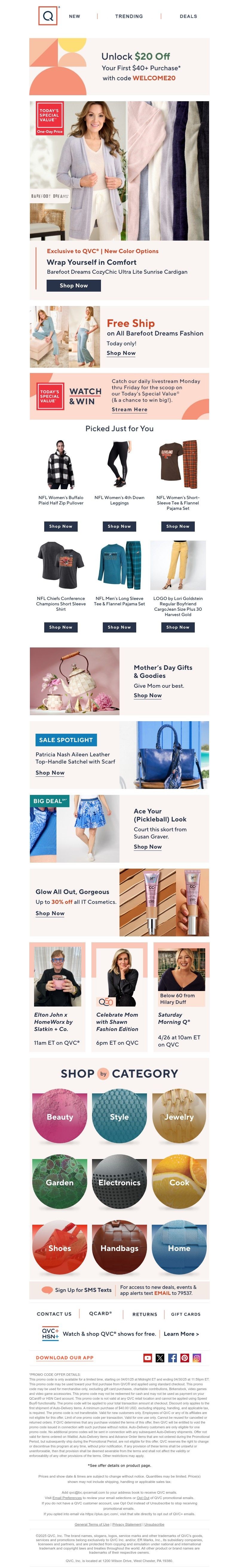Browse the Handbags category tile
The height and width of the screenshot is (1568, 239).
coord(119,1248)
